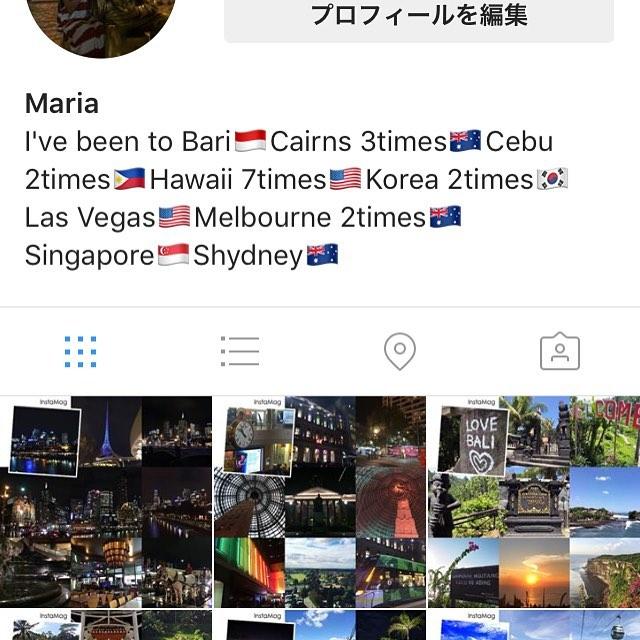Open the photo map location tab
Viewport: 640px width, 640px height.
tap(399, 351)
